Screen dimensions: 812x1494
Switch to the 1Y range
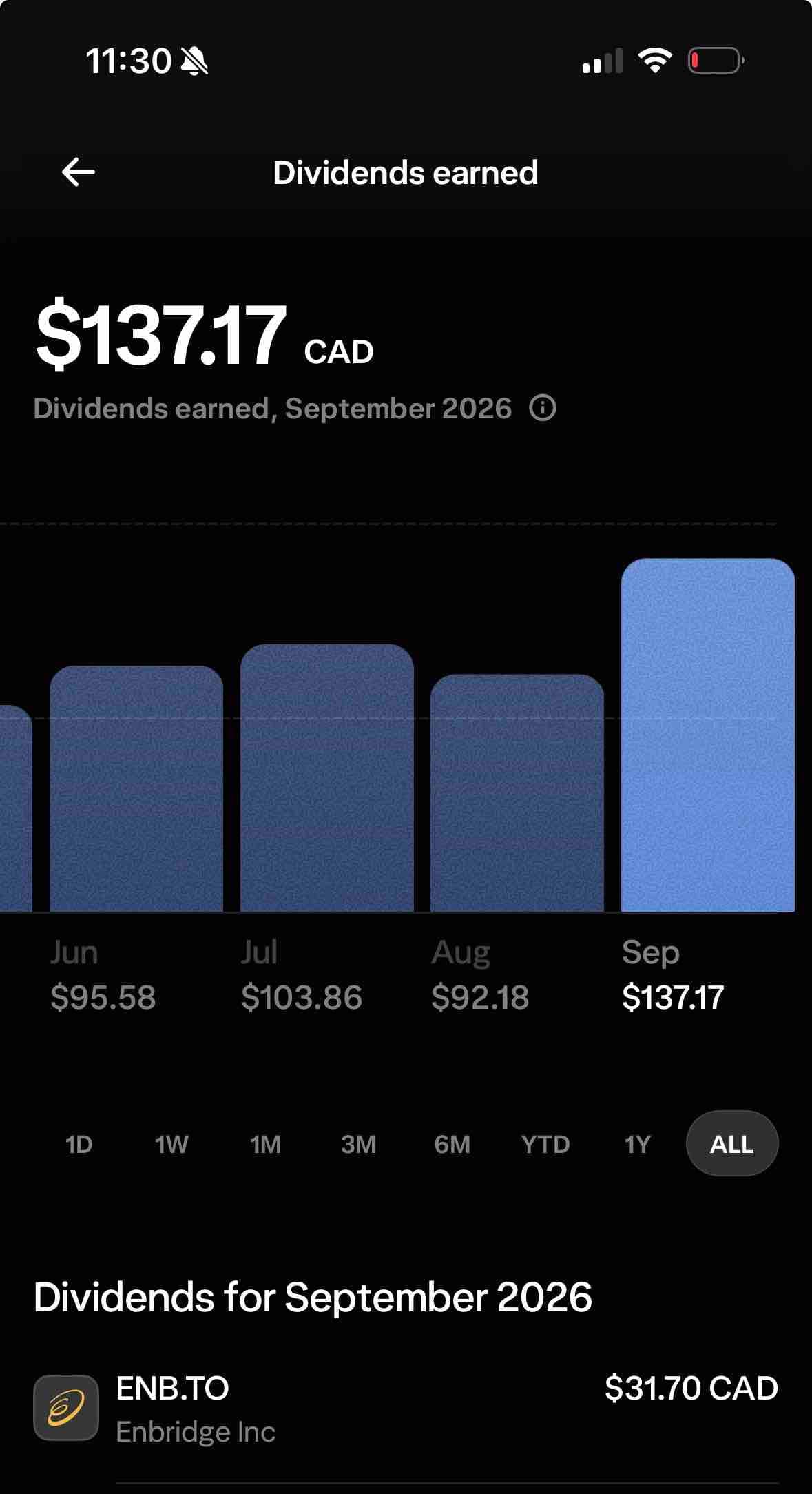637,1145
